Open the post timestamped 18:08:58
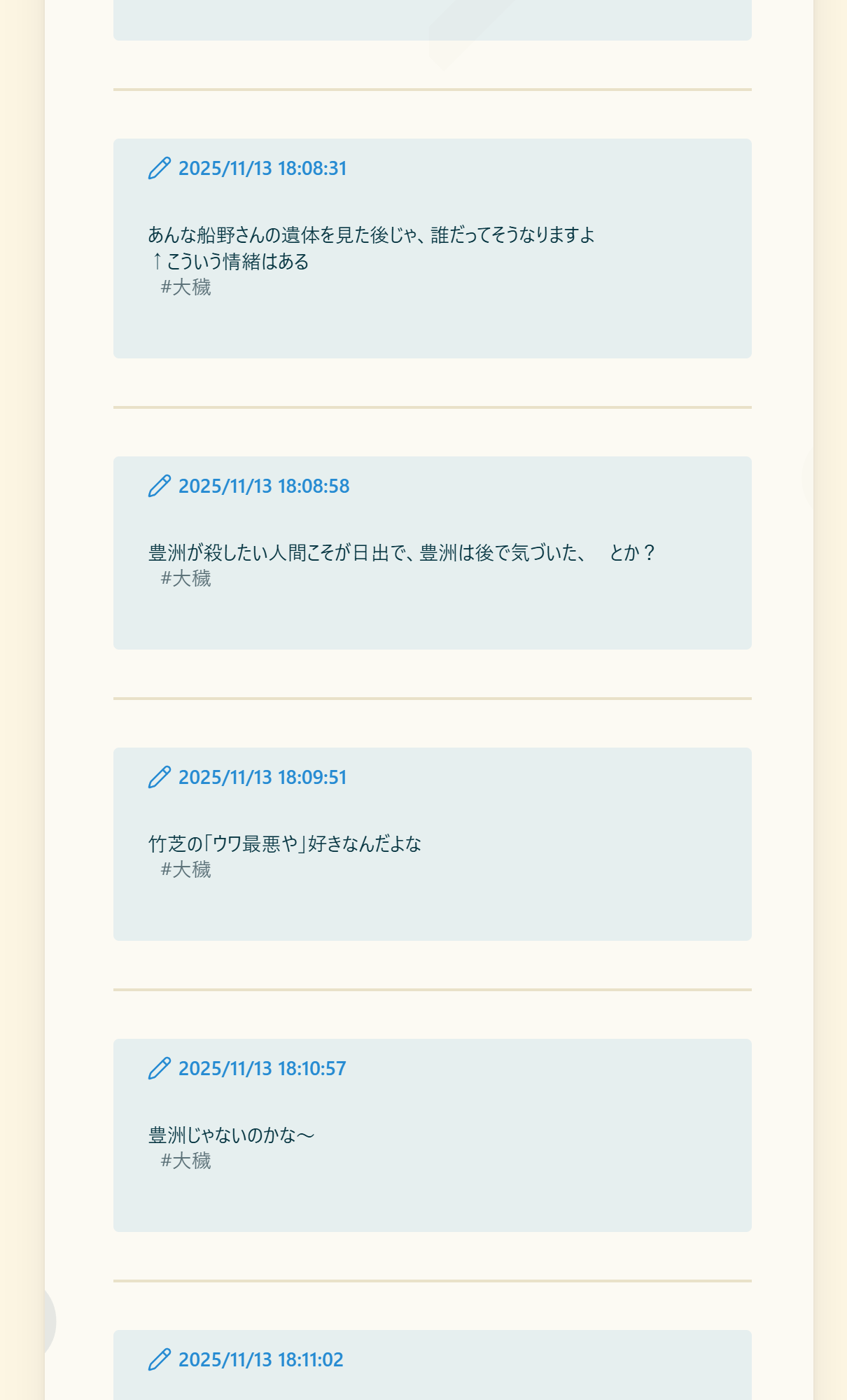This screenshot has height=1400, width=847. coord(263,486)
